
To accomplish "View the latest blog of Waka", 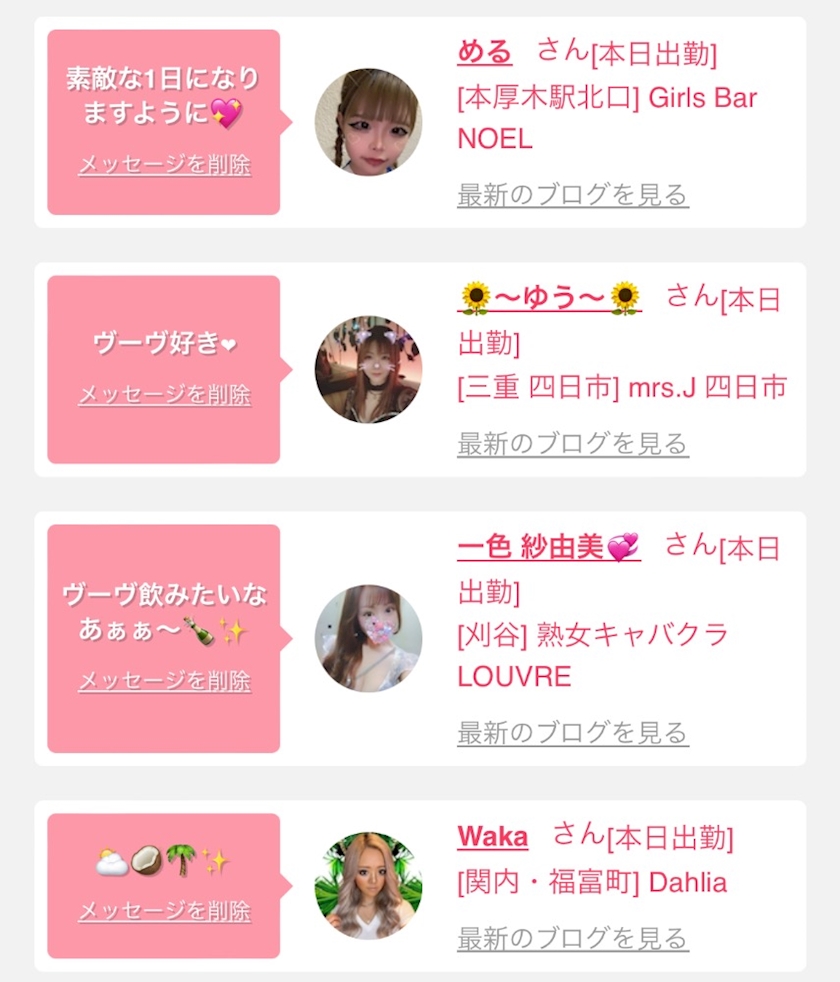I will click(572, 939).
